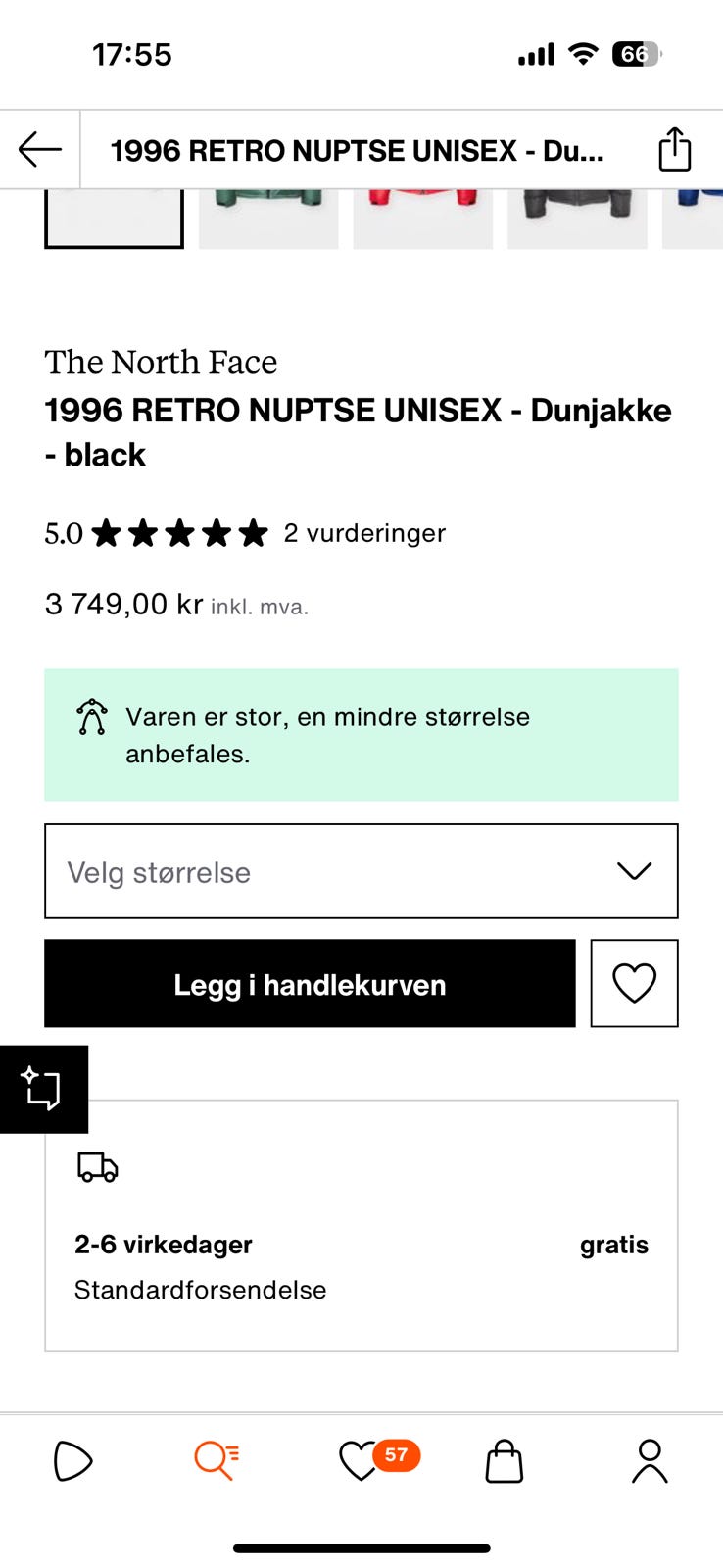The height and width of the screenshot is (1568, 723).
Task: Open the feedback chat icon on left
Action: tap(44, 1088)
